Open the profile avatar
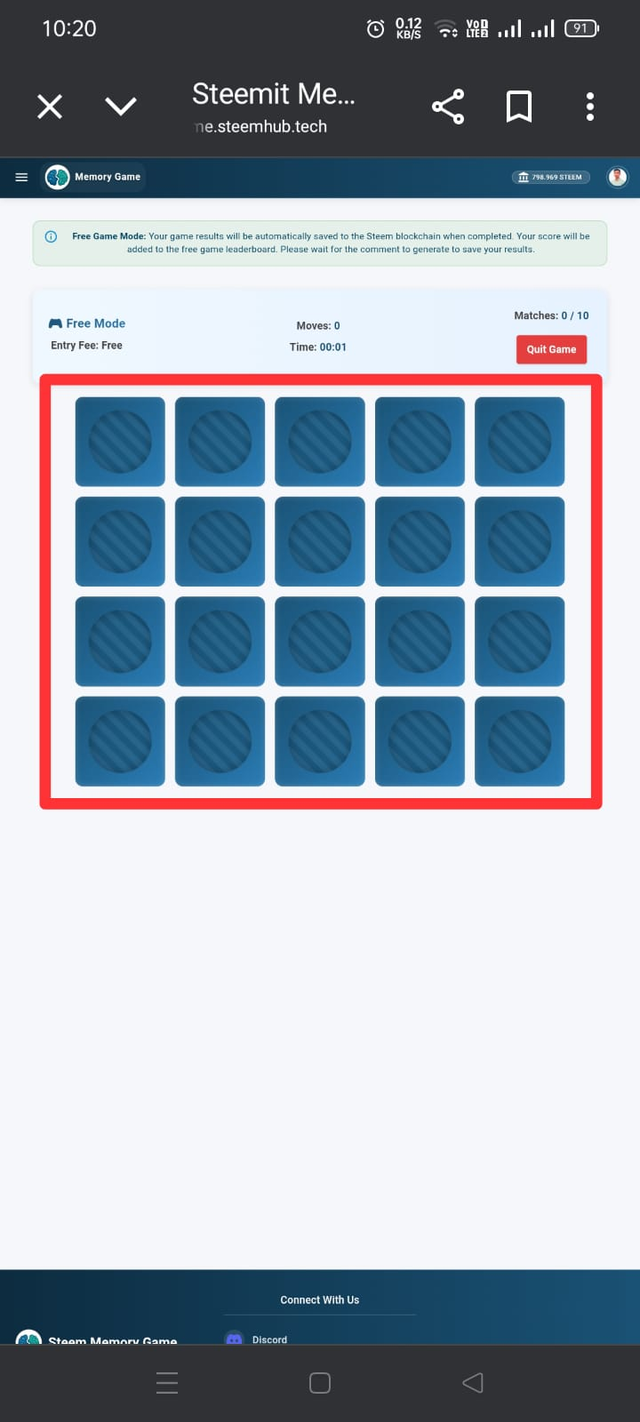 coord(618,177)
